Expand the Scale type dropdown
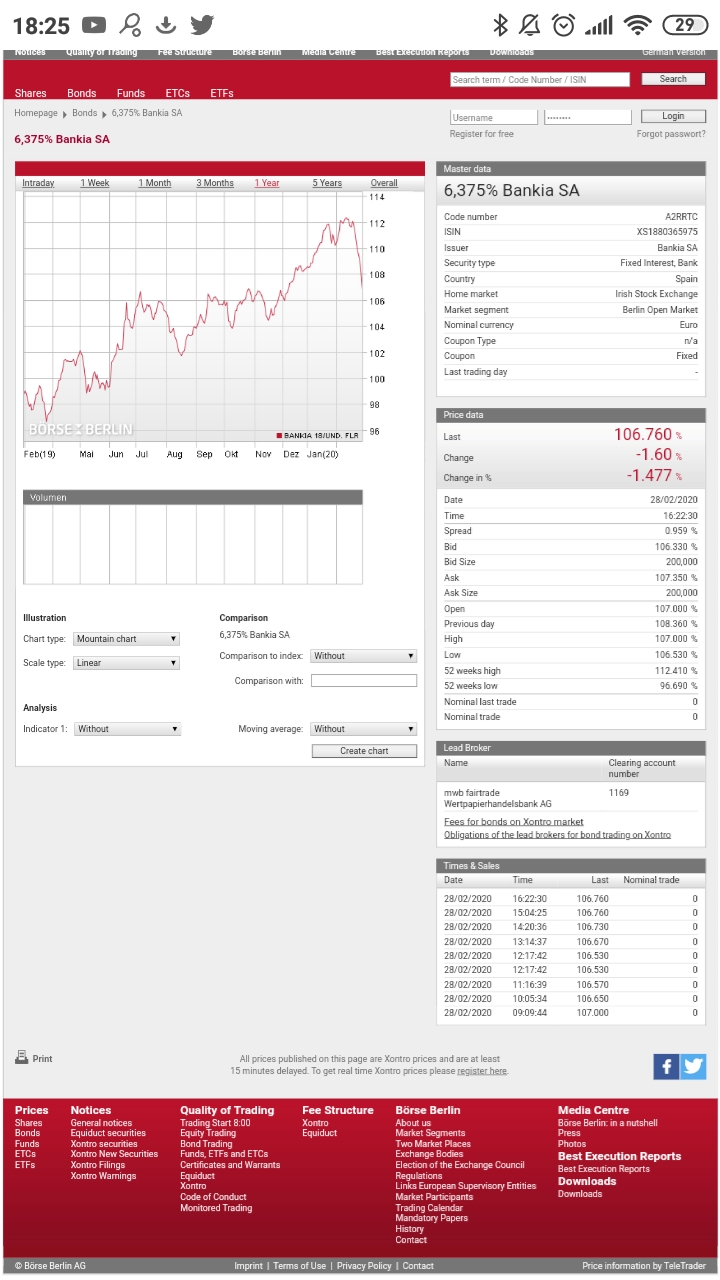The width and height of the screenshot is (720, 1280). click(127, 663)
